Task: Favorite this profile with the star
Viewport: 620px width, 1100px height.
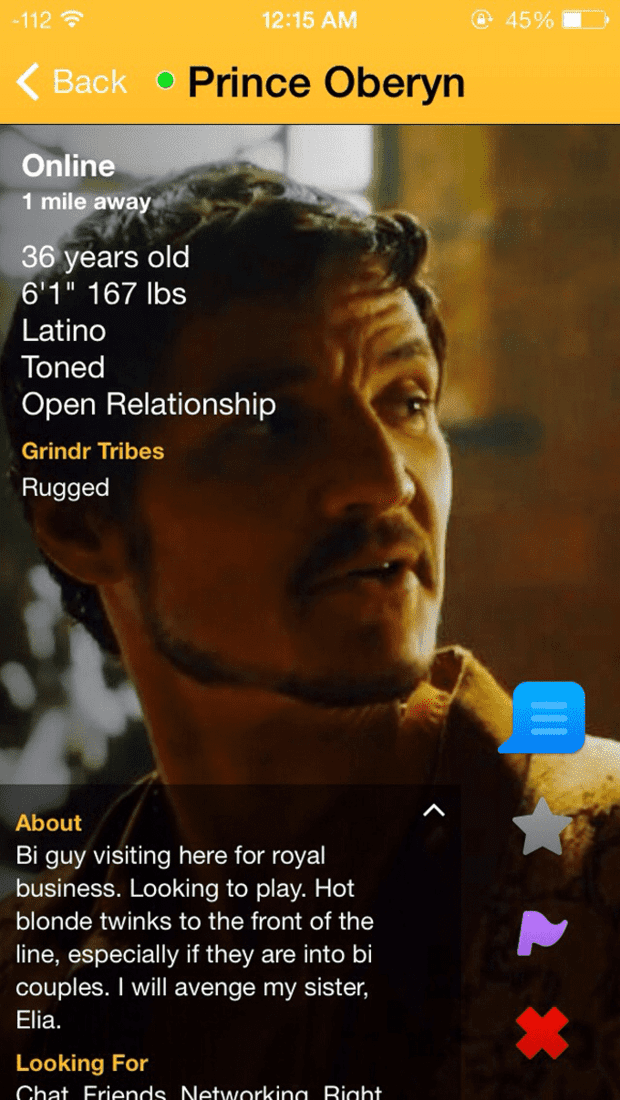Action: pyautogui.click(x=542, y=826)
